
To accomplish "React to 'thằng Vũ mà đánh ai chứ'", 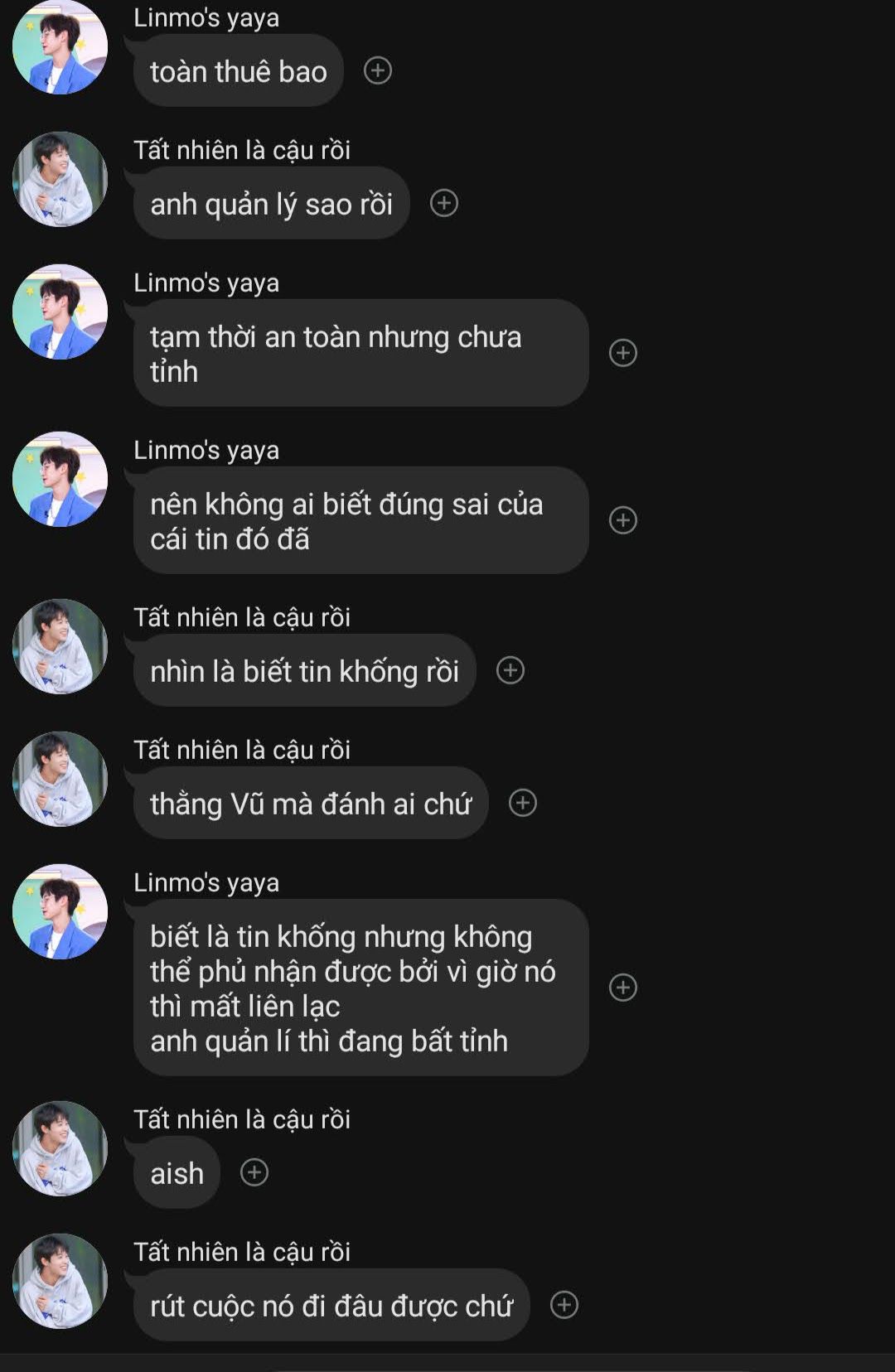I will pos(523,803).
